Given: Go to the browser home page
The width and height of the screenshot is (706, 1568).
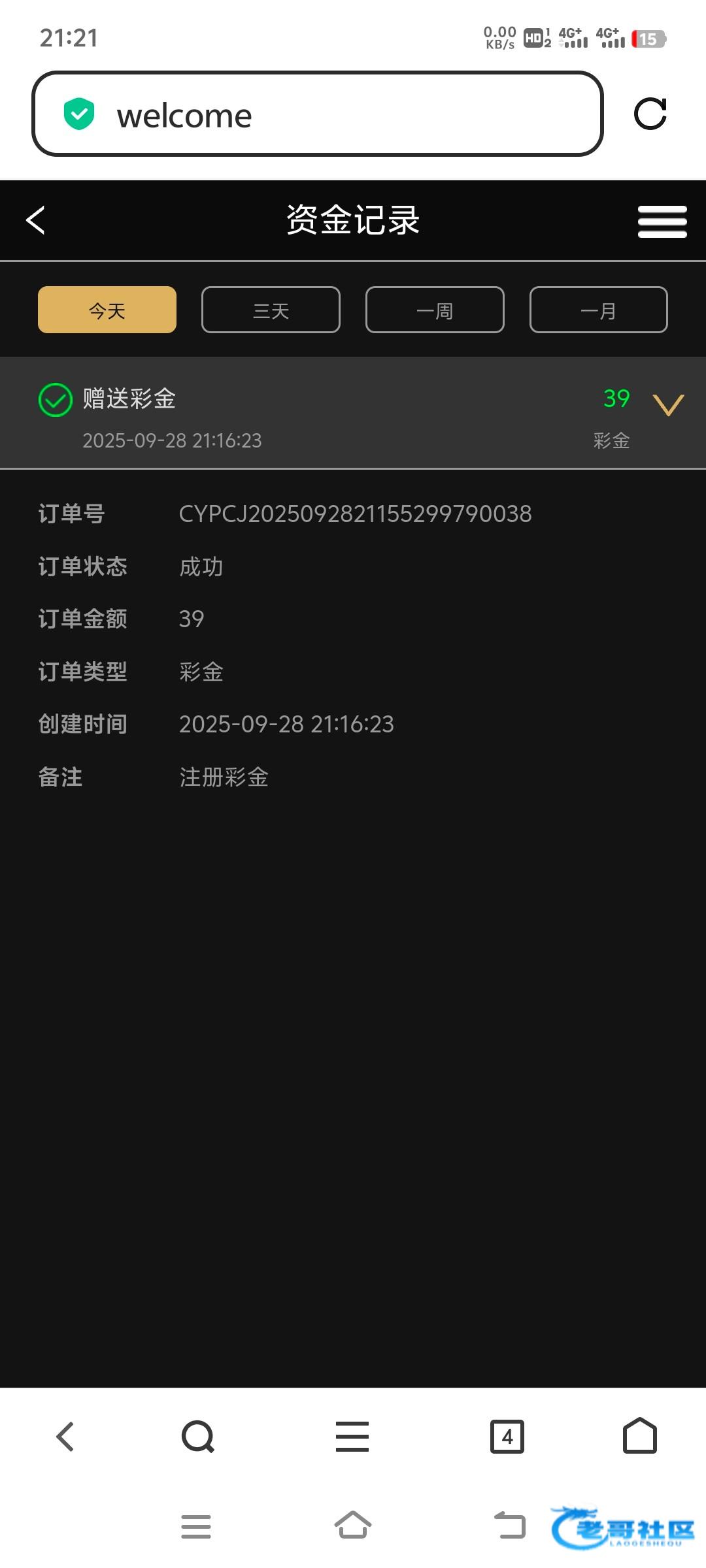Looking at the screenshot, I should (639, 1435).
